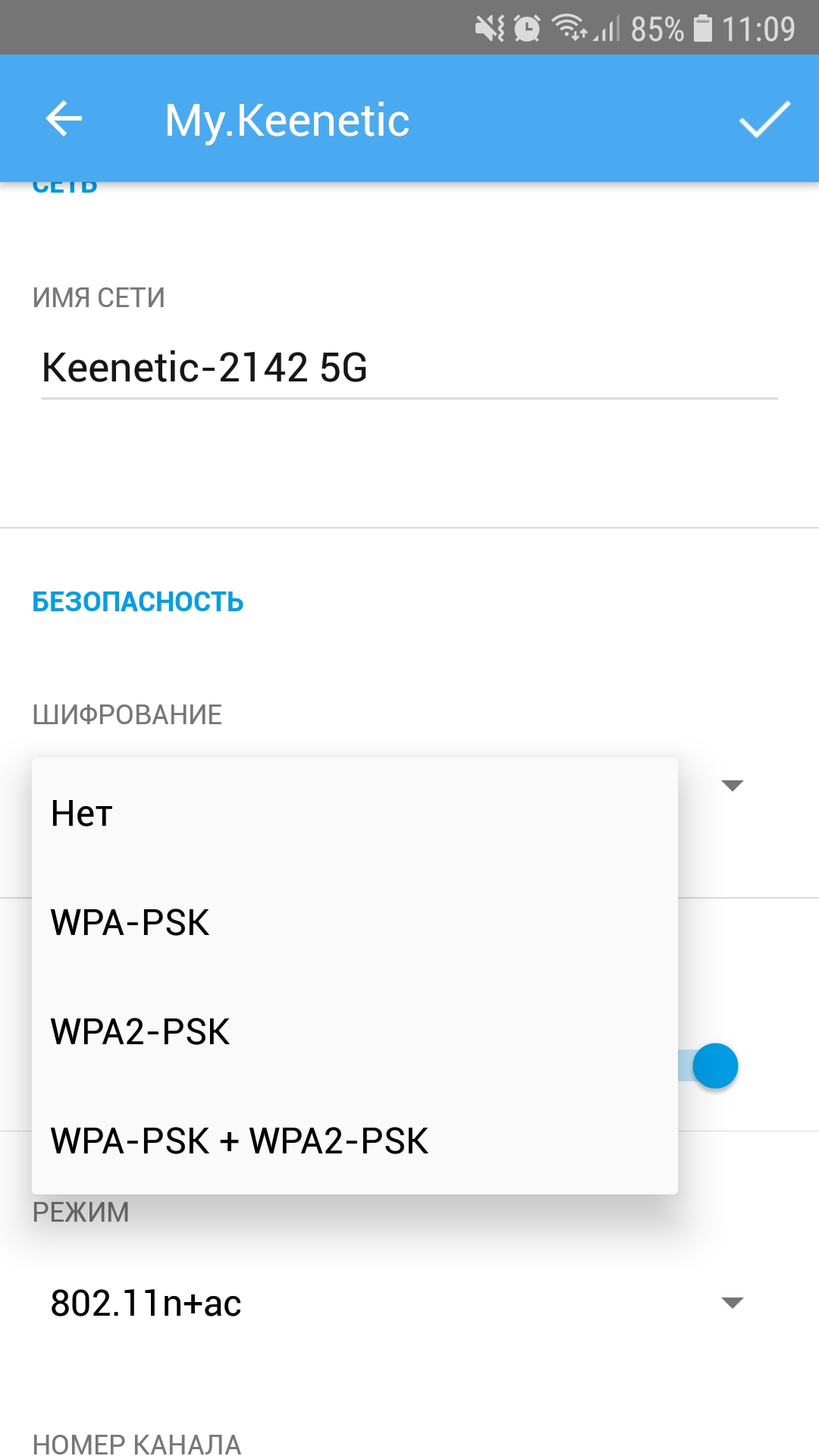Edit the network name Keenetic-2142 5G
The height and width of the screenshot is (1456, 819).
(x=408, y=368)
